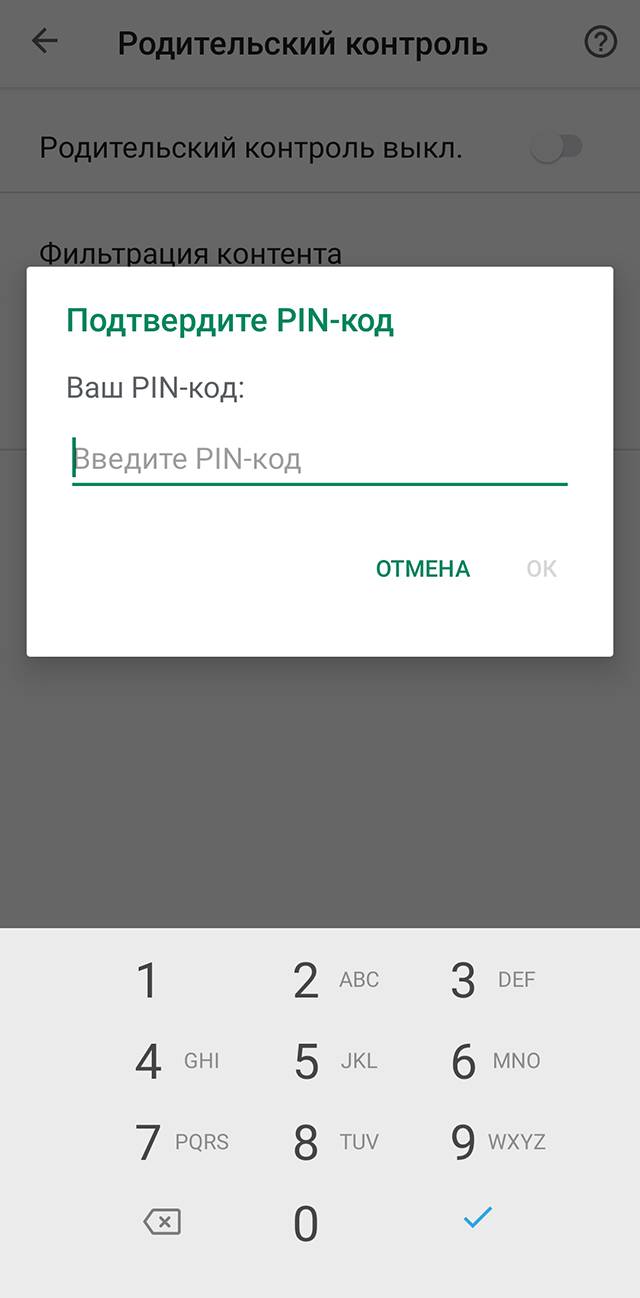640x1298 pixels.
Task: Delete a digit with the backspace key
Action: [x=162, y=1221]
